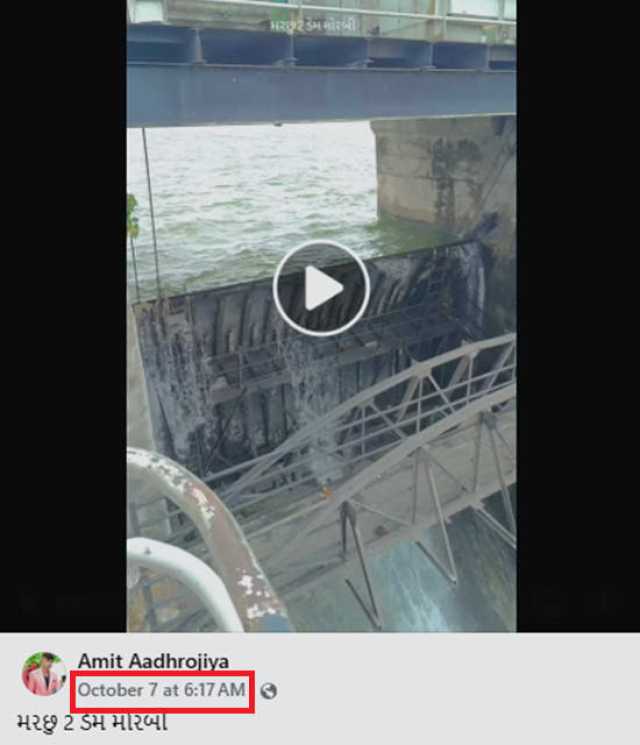The height and width of the screenshot is (745, 640).
Task: Tap Amit Aadhrojiya's profile picture
Action: point(44,674)
